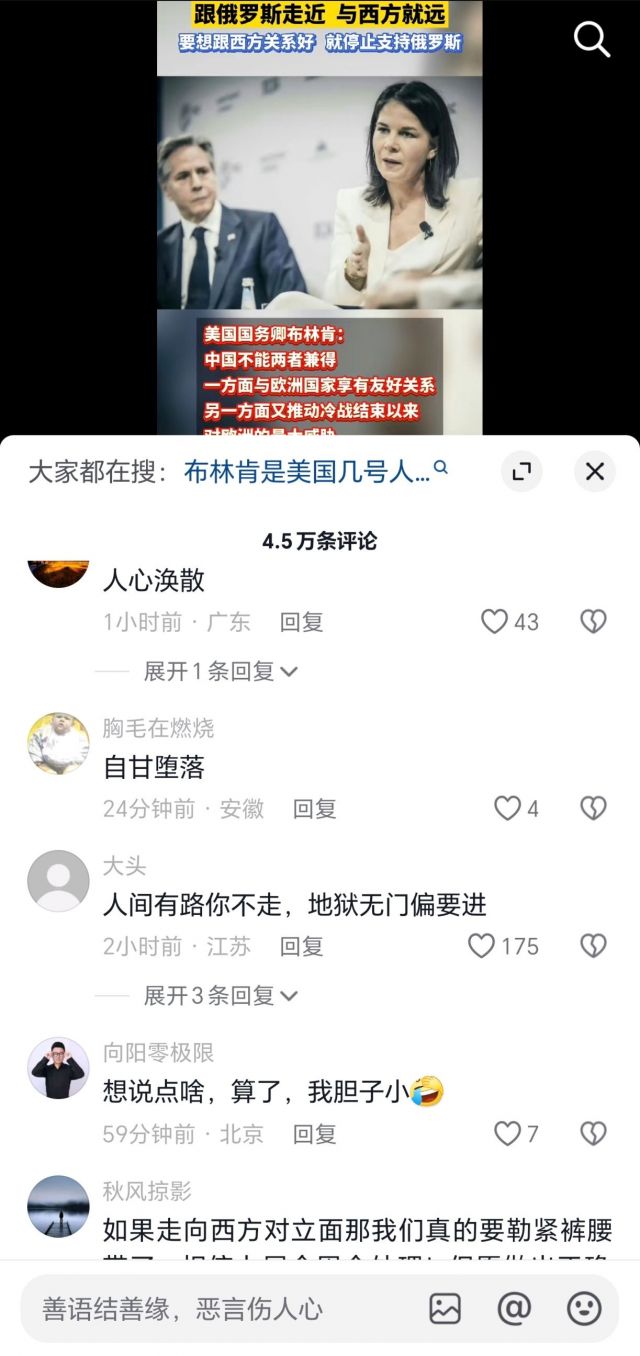Dislike 向阳零极限's comment
The image size is (640, 1356).
593,1134
